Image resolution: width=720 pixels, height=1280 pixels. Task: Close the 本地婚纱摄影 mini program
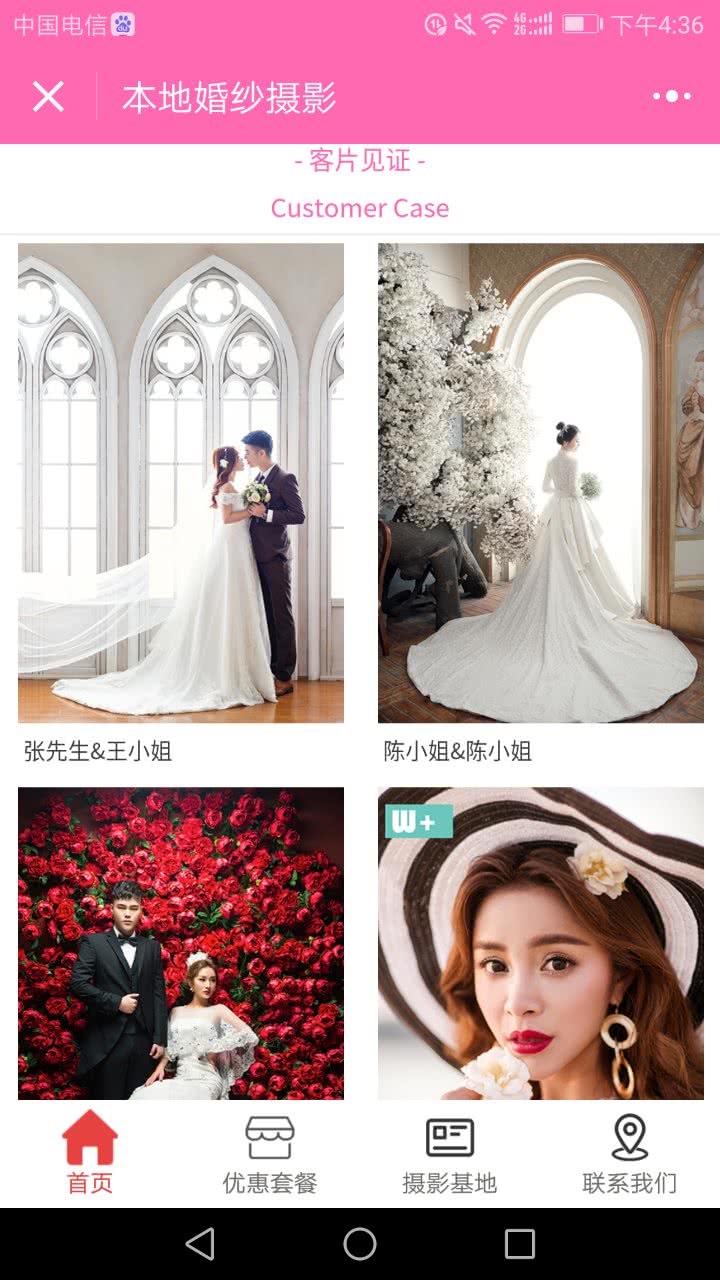pos(48,97)
